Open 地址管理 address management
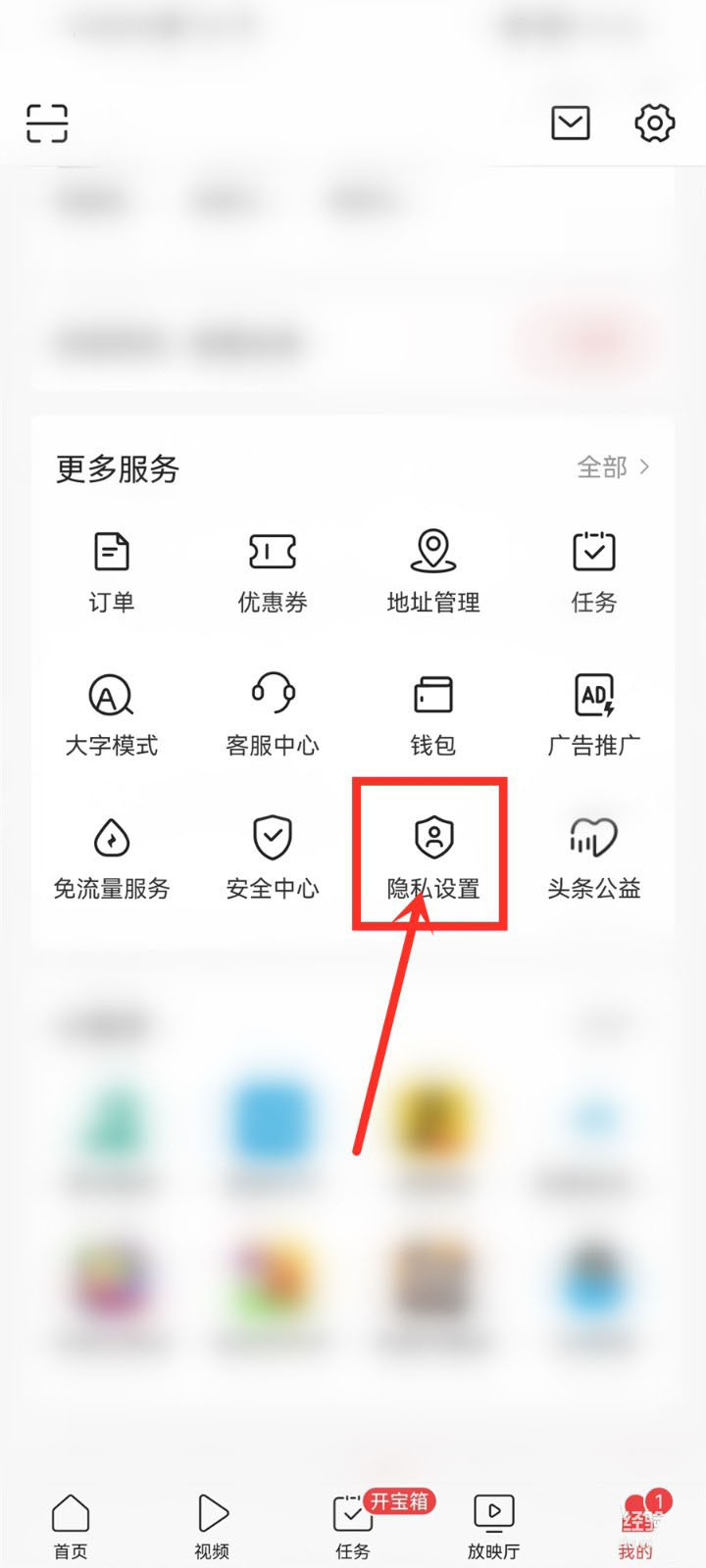Image resolution: width=706 pixels, height=1568 pixels. point(432,572)
